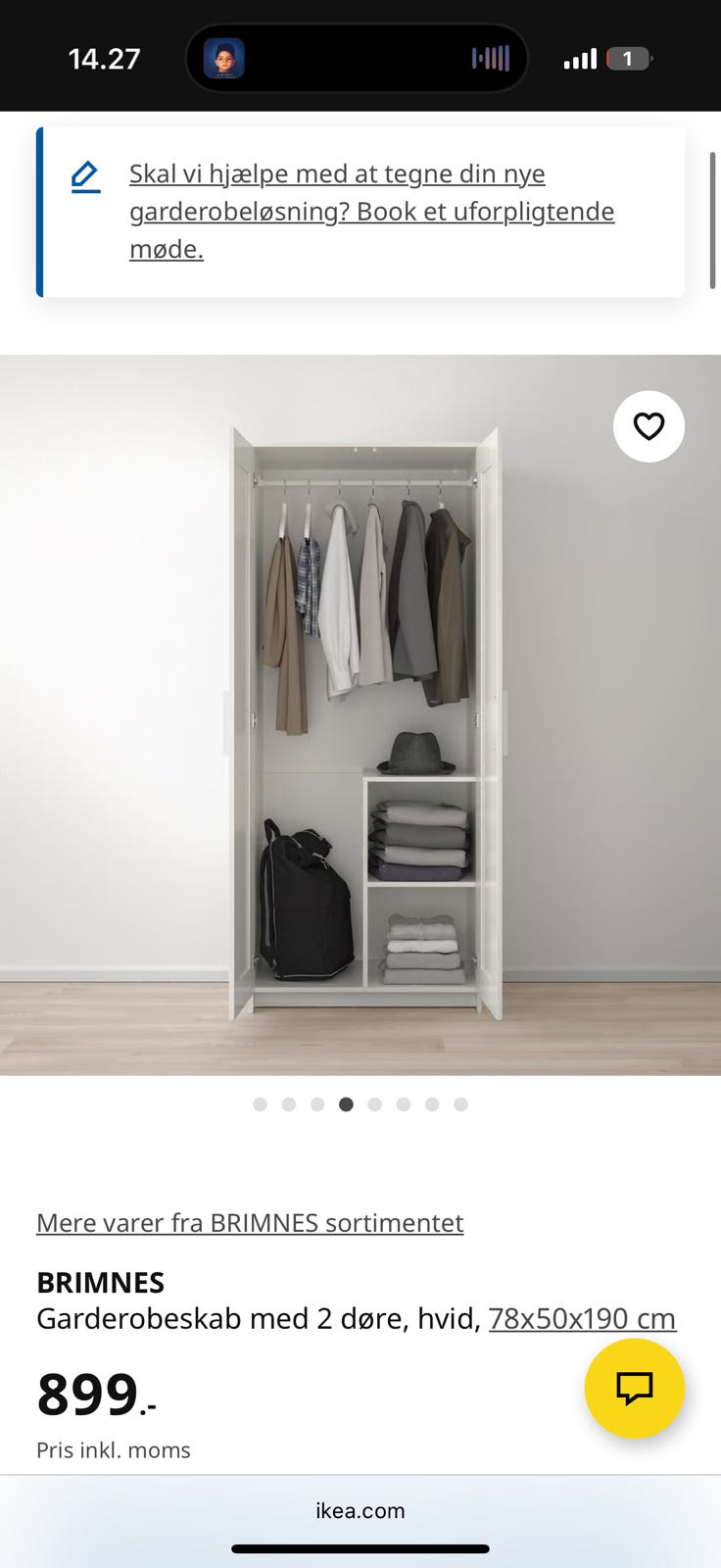The width and height of the screenshot is (721, 1568).
Task: Tap the BRIMNES wardrobe product photo
Action: pos(360,715)
